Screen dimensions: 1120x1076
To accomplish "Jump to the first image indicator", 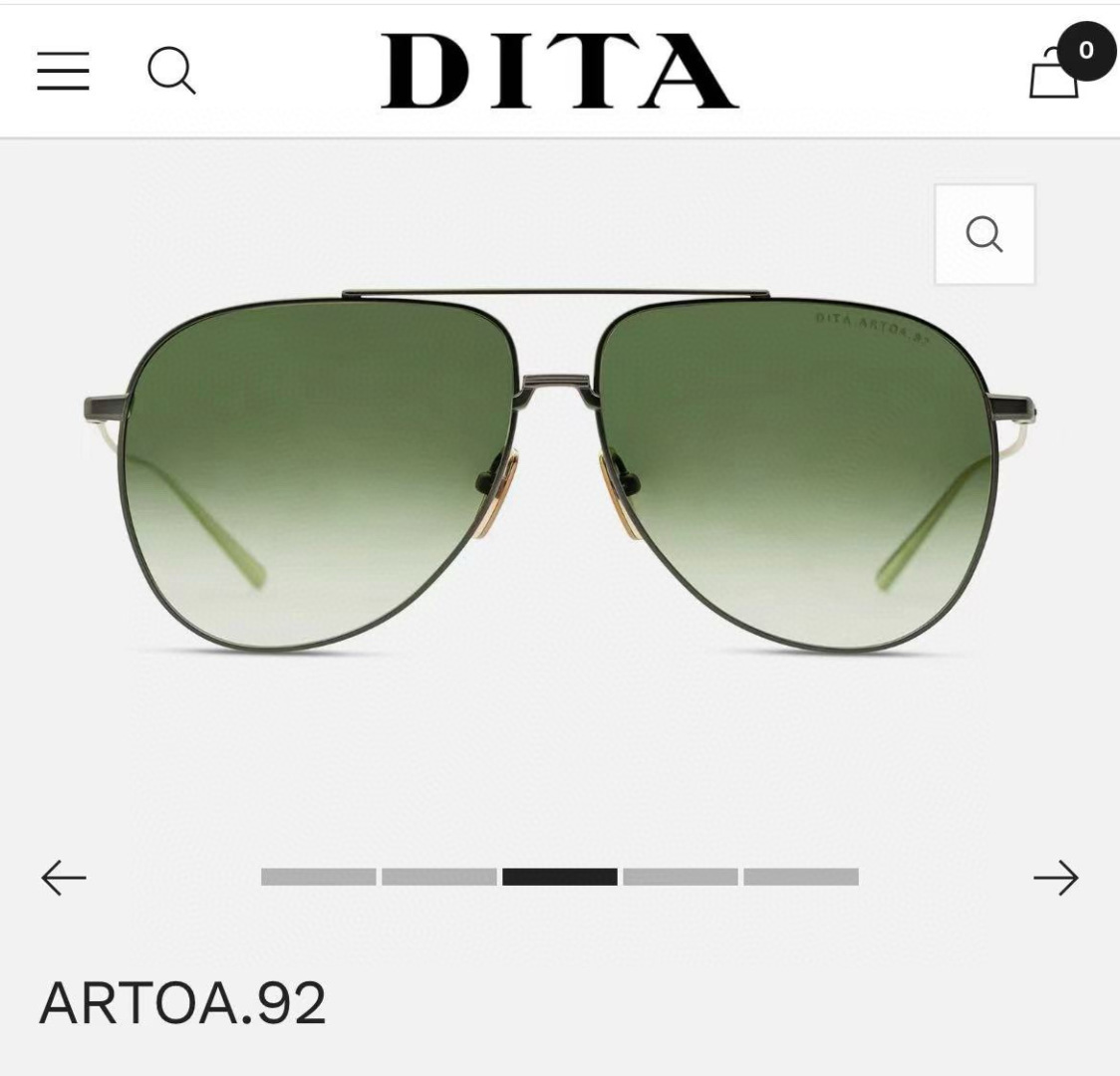I will coord(318,877).
